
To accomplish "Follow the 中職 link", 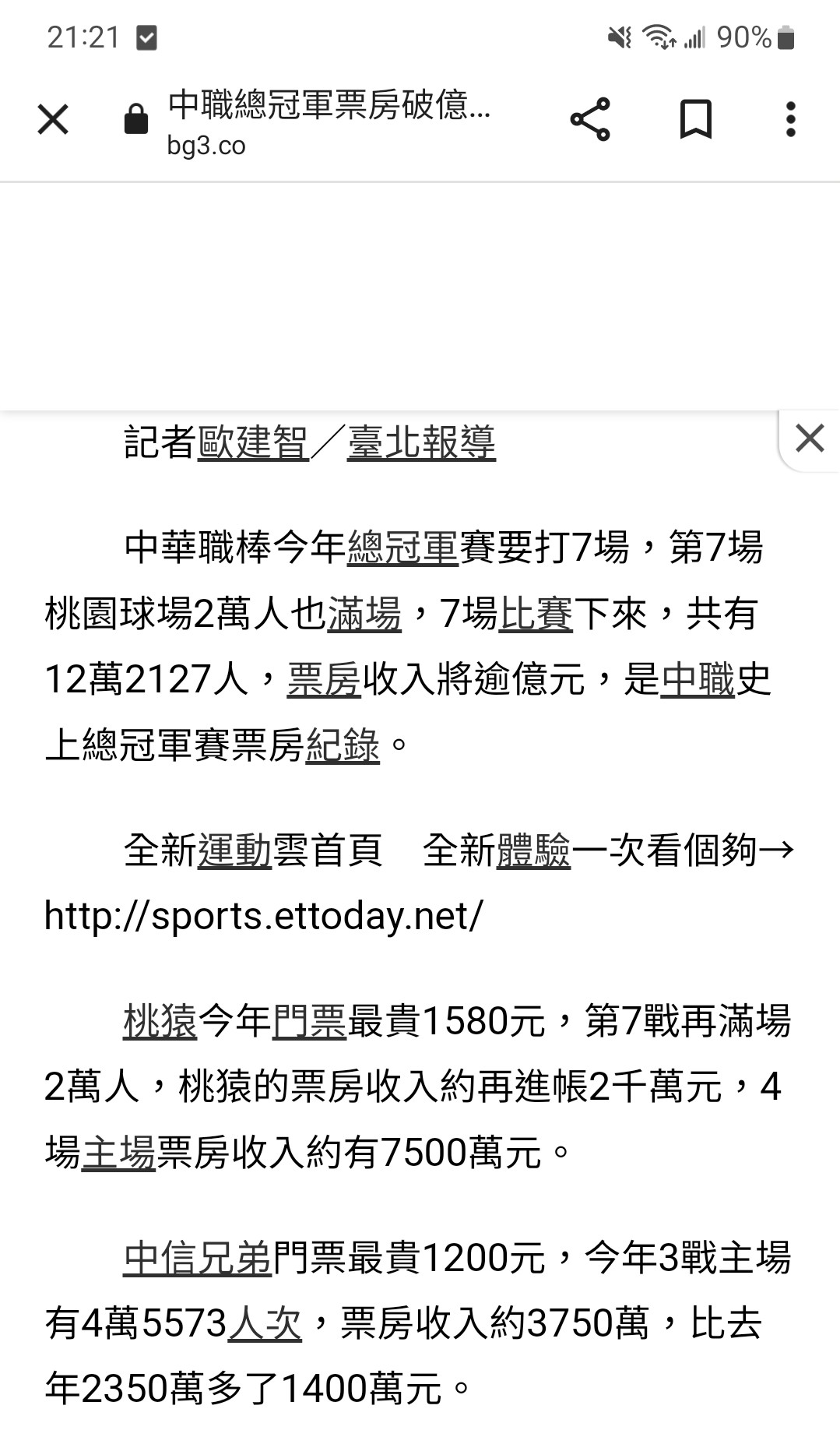I will [x=698, y=680].
